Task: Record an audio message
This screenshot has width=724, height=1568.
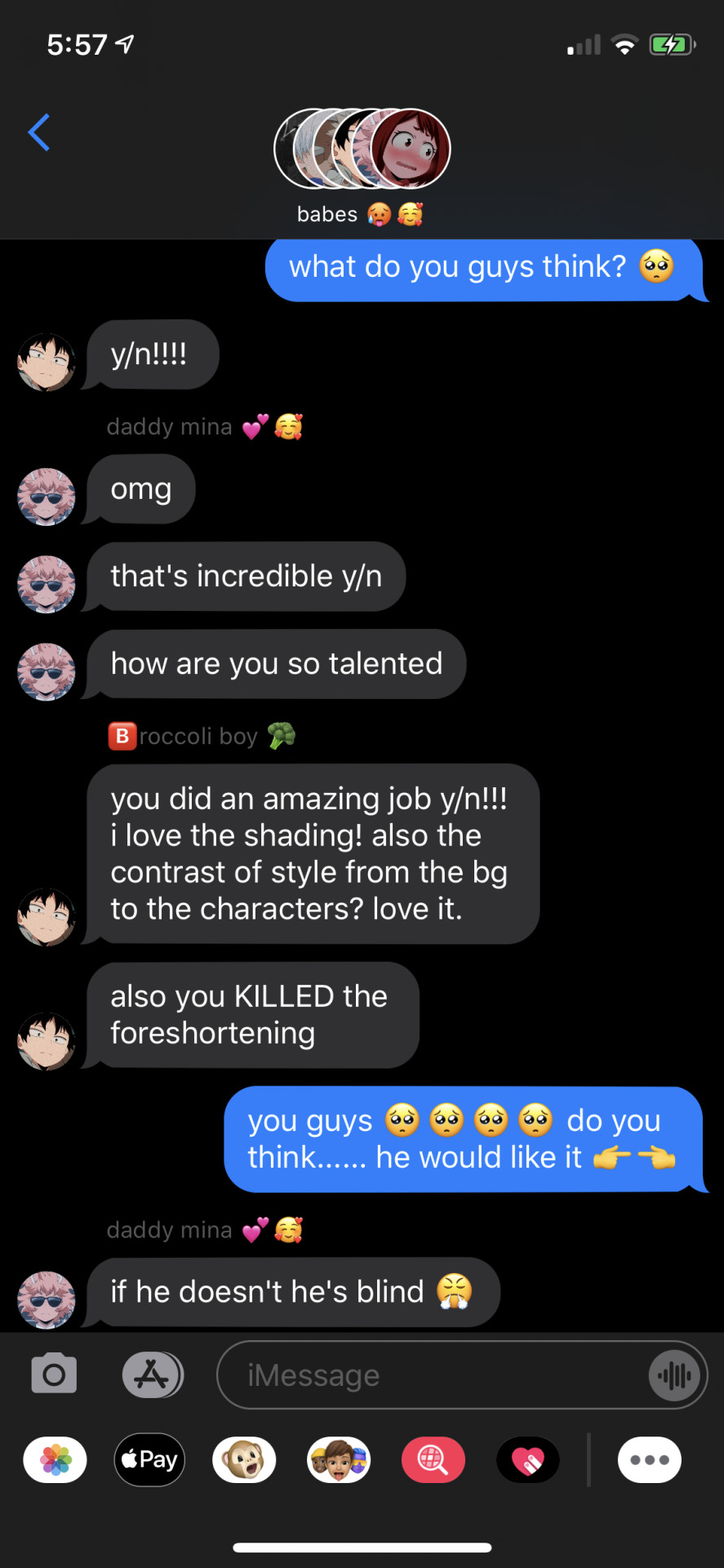Action: point(674,1376)
